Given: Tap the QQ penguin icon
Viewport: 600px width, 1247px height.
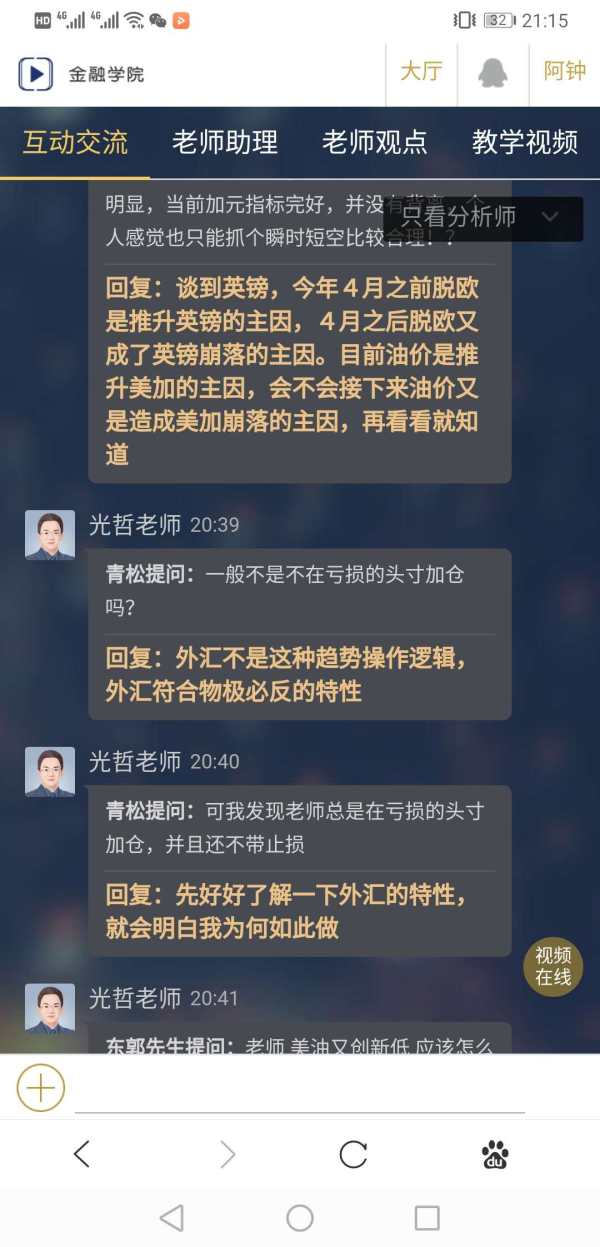Looking at the screenshot, I should [x=492, y=73].
